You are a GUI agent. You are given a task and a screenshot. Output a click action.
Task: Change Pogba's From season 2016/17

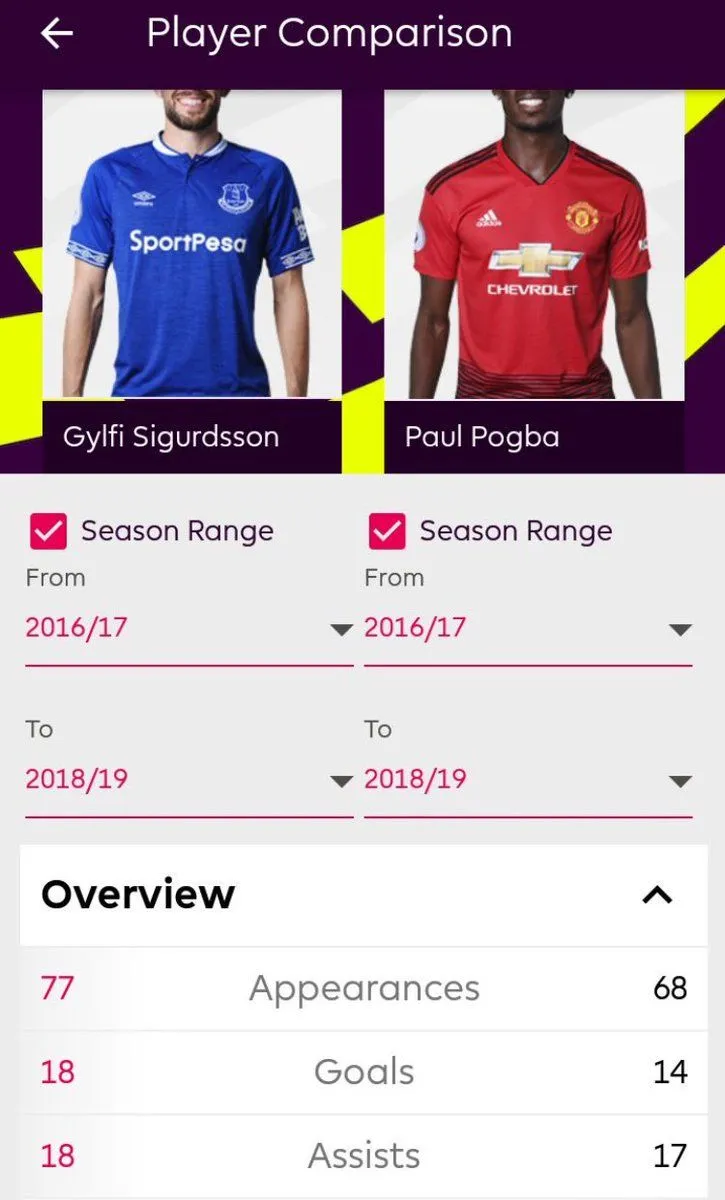[x=528, y=629]
